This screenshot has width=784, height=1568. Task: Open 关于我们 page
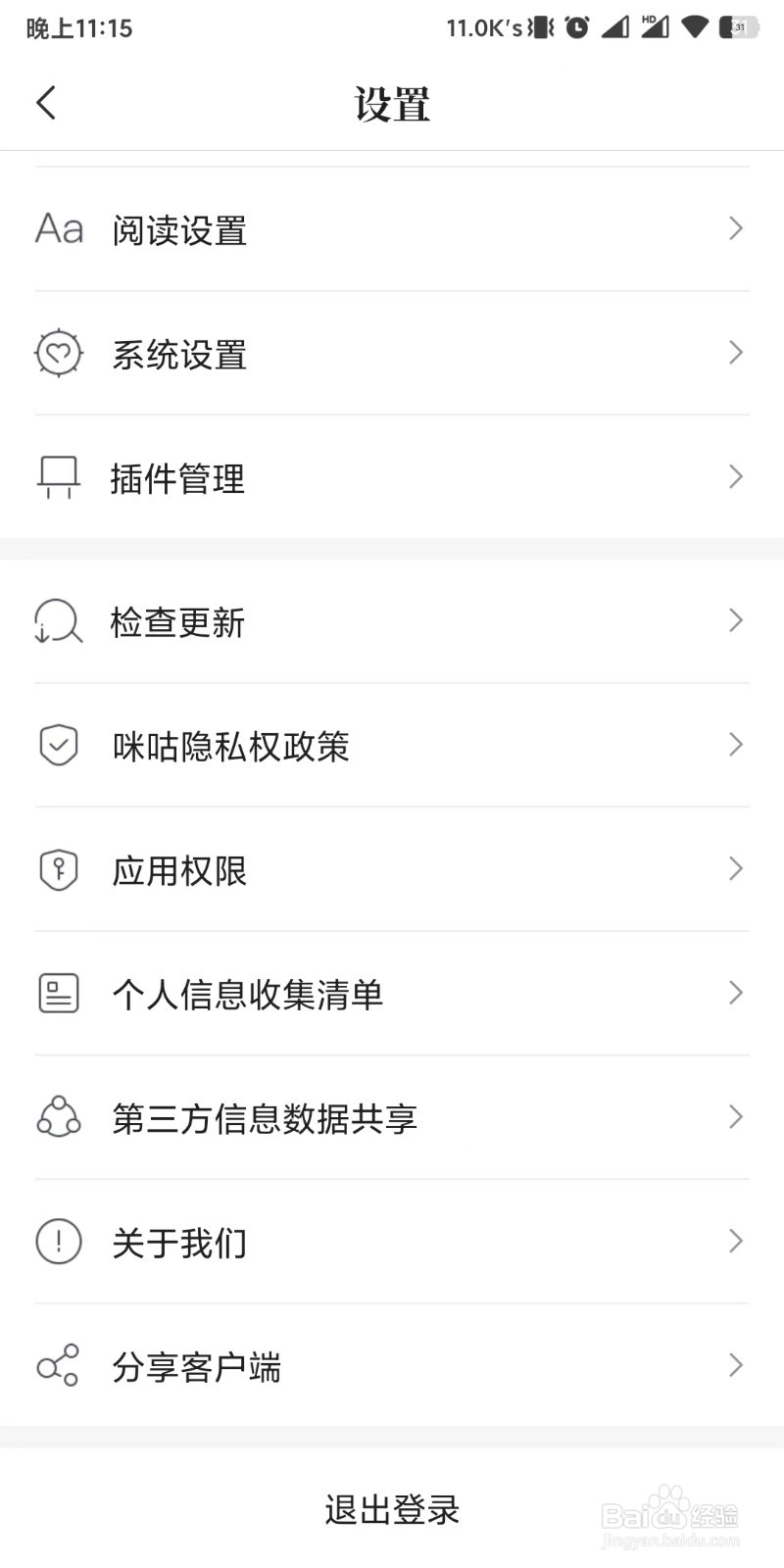click(392, 1243)
